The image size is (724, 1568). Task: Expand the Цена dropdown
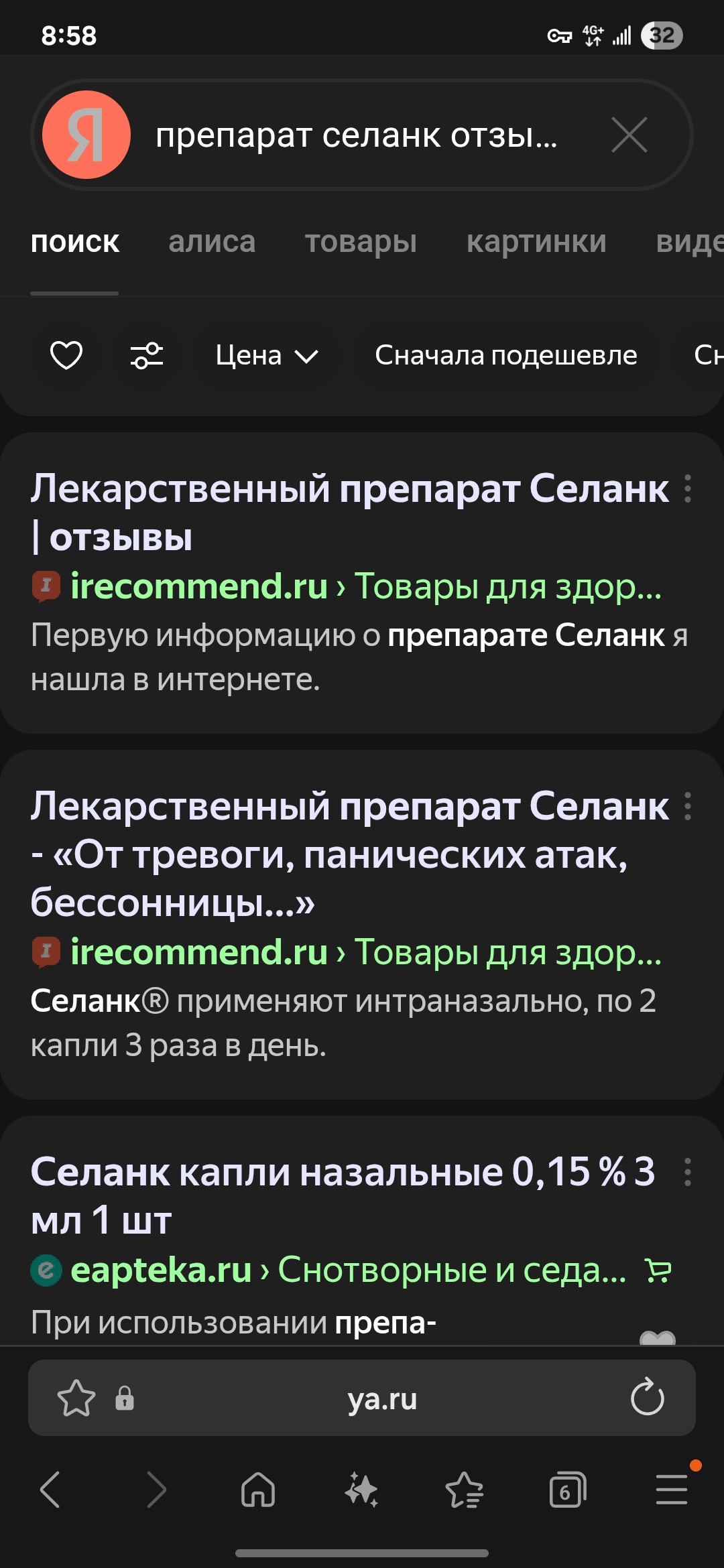(x=267, y=355)
